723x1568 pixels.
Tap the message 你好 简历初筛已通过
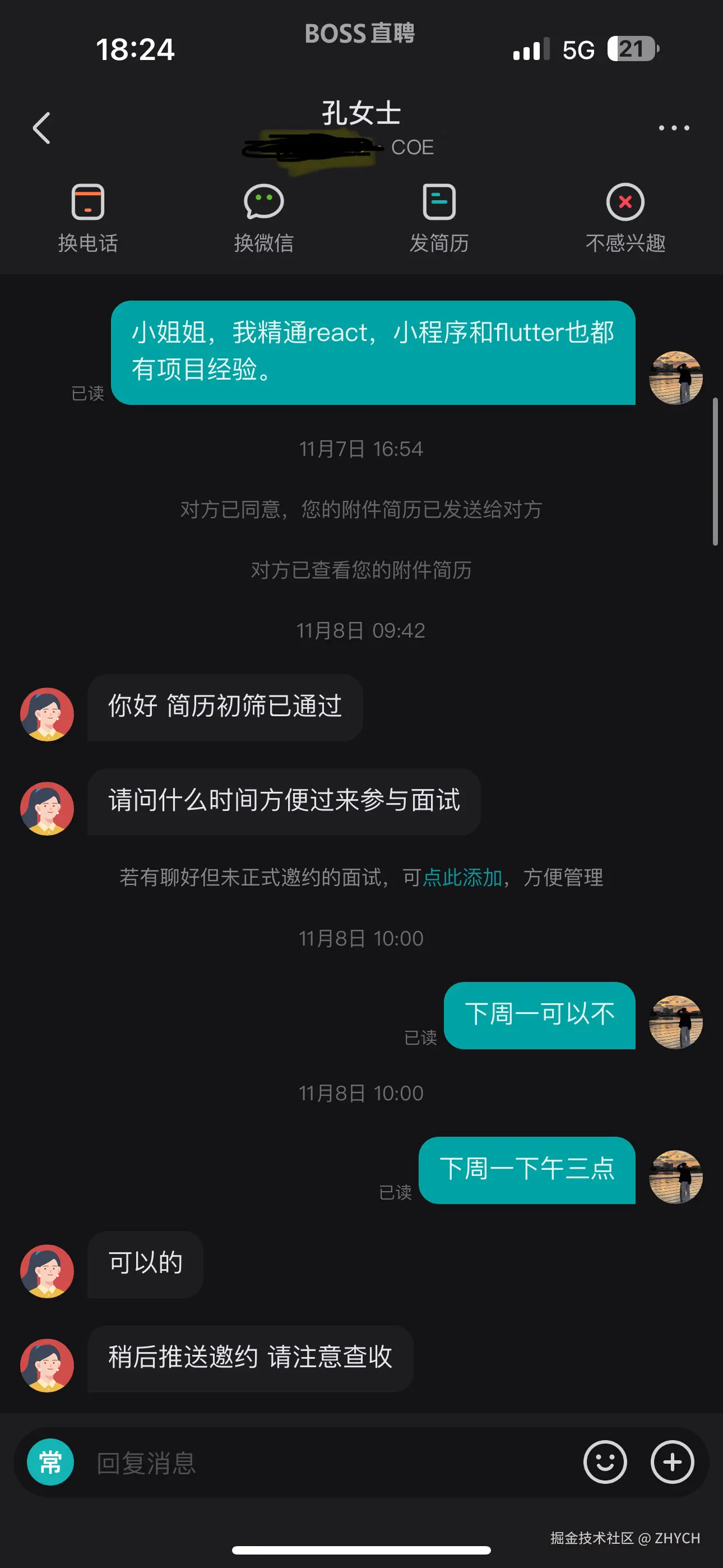tap(225, 706)
